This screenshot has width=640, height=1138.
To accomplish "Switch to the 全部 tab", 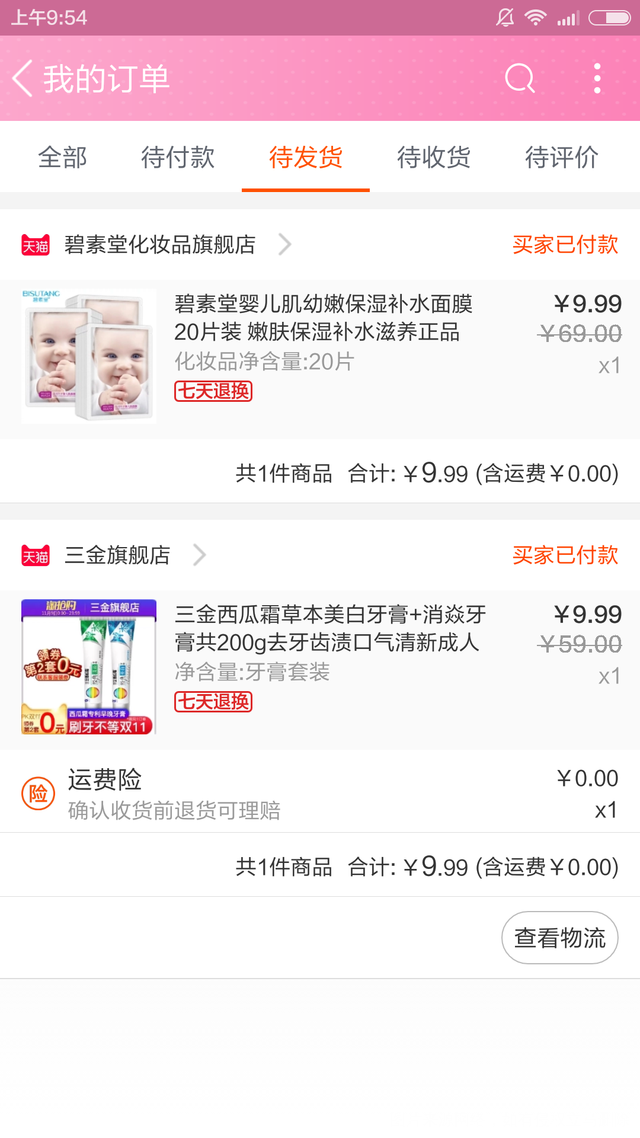I will click(x=63, y=157).
